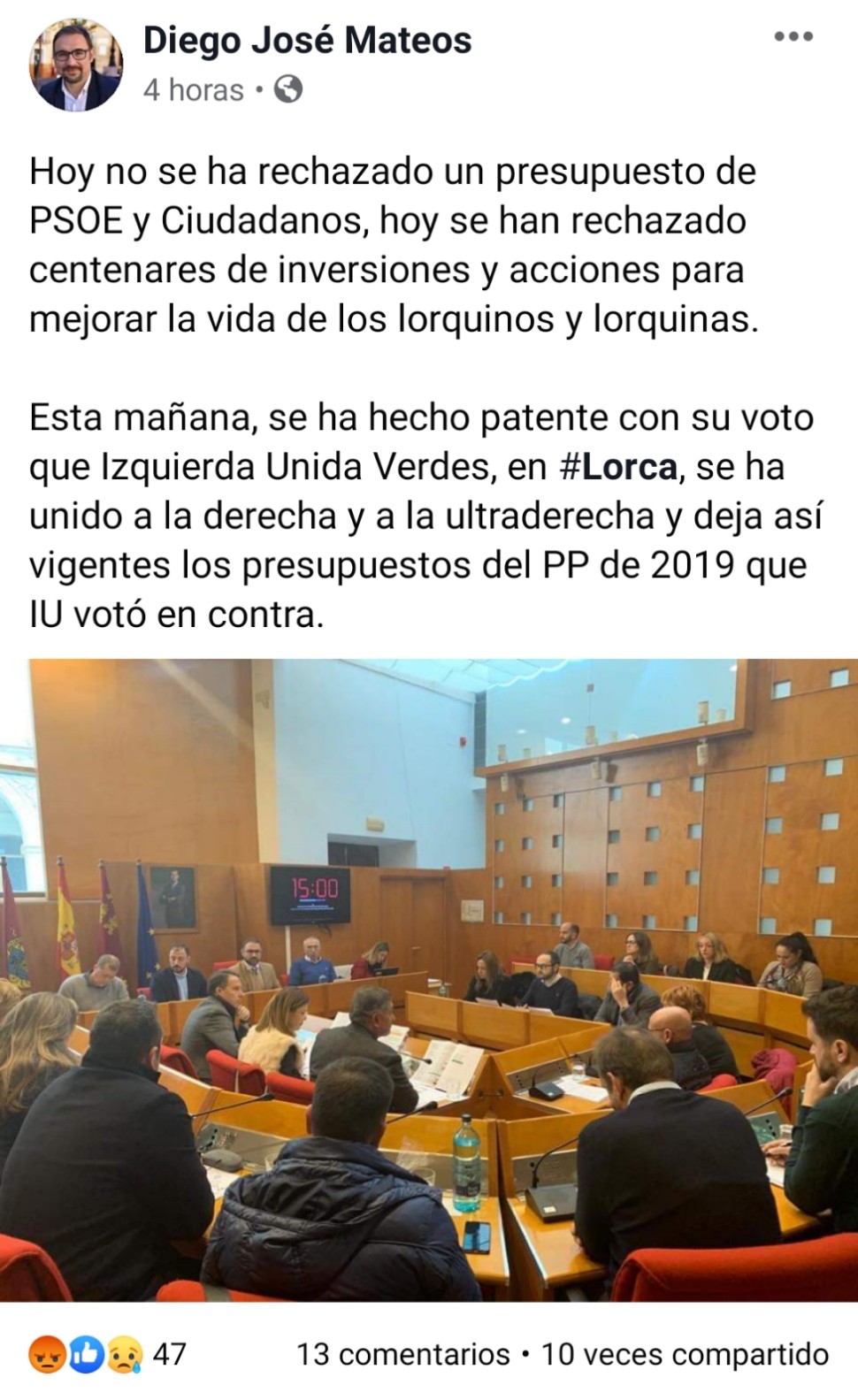Open the post's three-dot options menu
The image size is (858, 1400).
(793, 37)
